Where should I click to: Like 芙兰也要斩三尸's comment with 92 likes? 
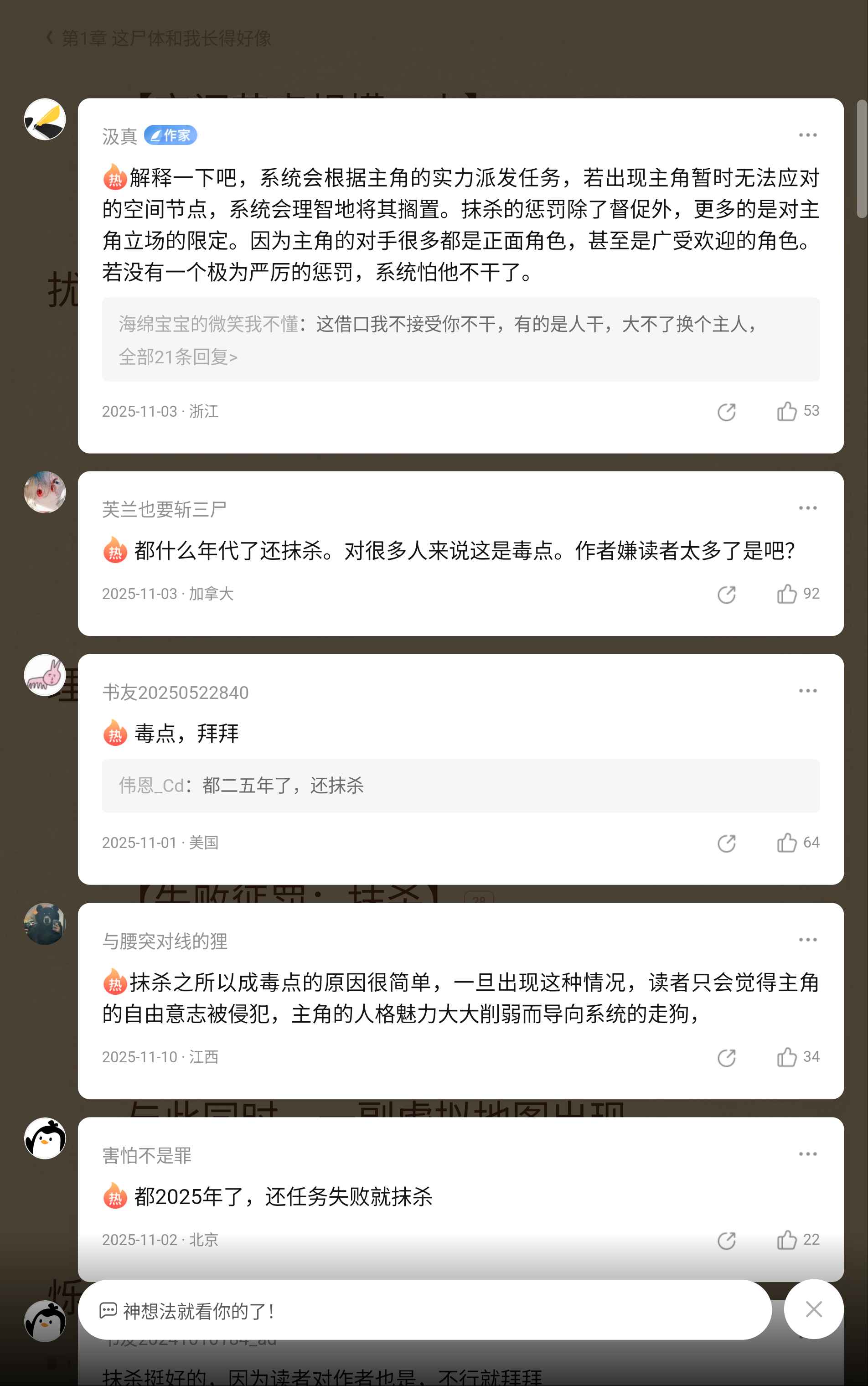point(787,594)
